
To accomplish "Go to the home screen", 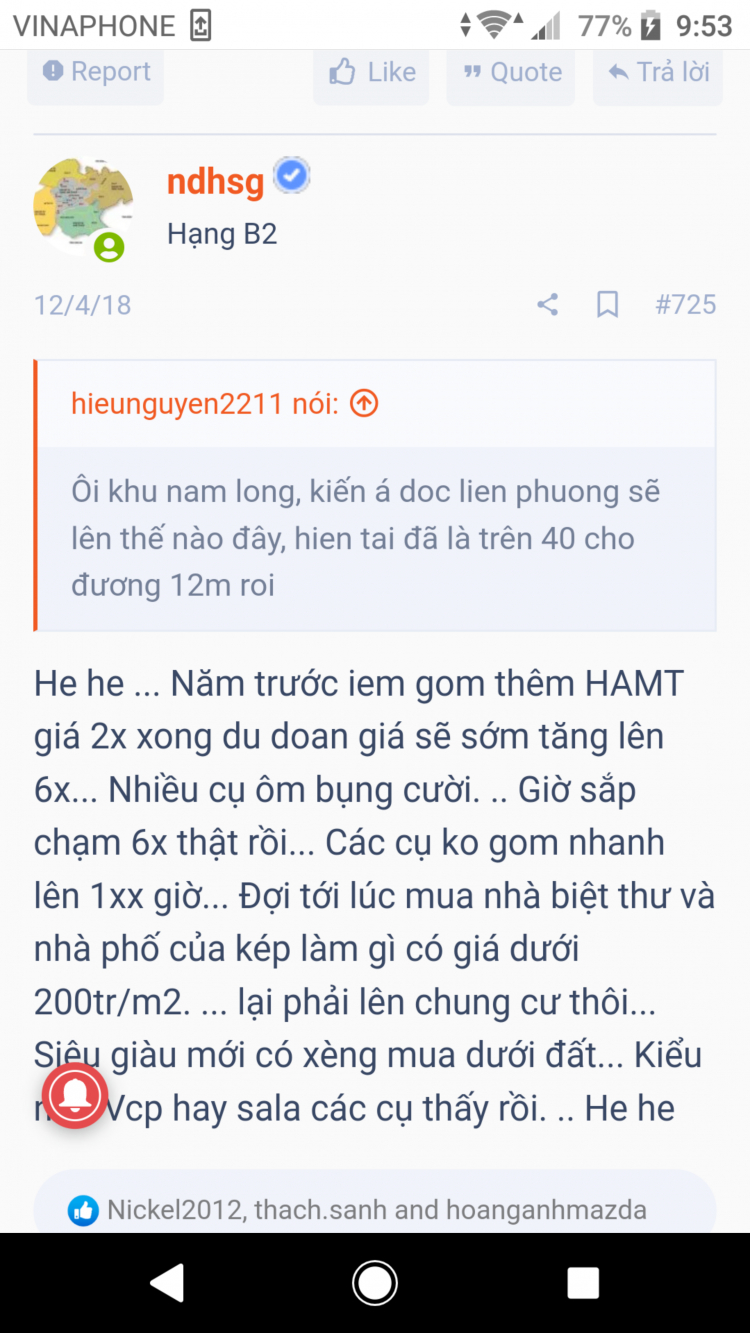I will coord(375,1282).
